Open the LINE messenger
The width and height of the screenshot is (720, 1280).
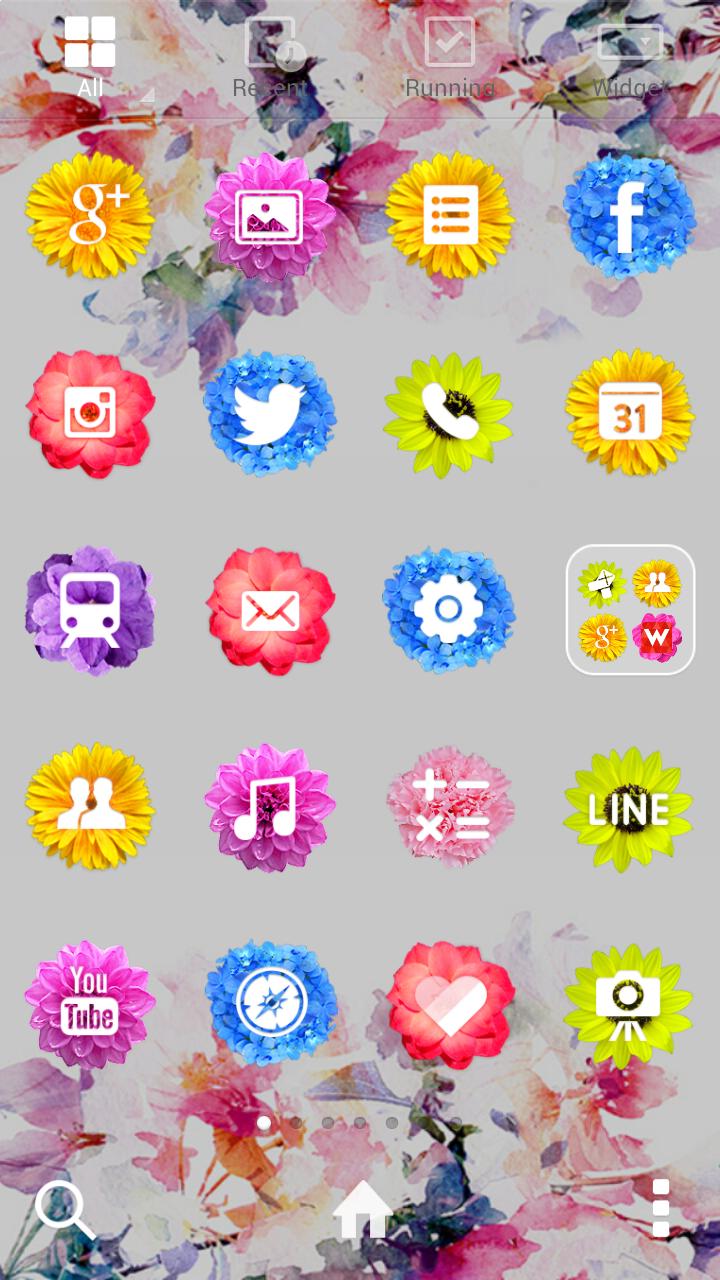click(x=630, y=808)
